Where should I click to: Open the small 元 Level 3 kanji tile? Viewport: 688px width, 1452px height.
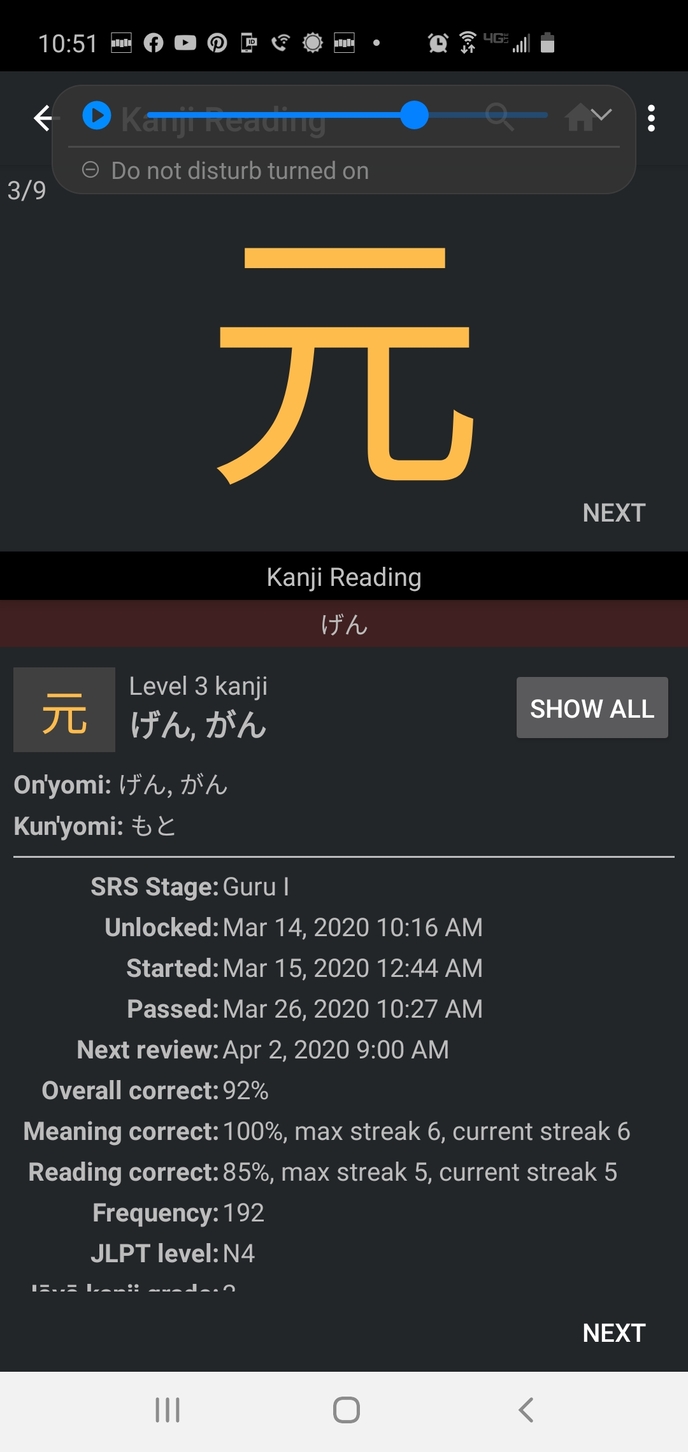(64, 710)
